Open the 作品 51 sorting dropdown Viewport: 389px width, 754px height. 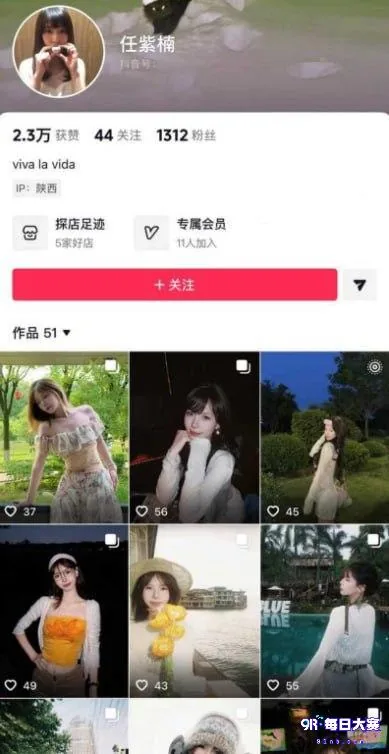41,333
